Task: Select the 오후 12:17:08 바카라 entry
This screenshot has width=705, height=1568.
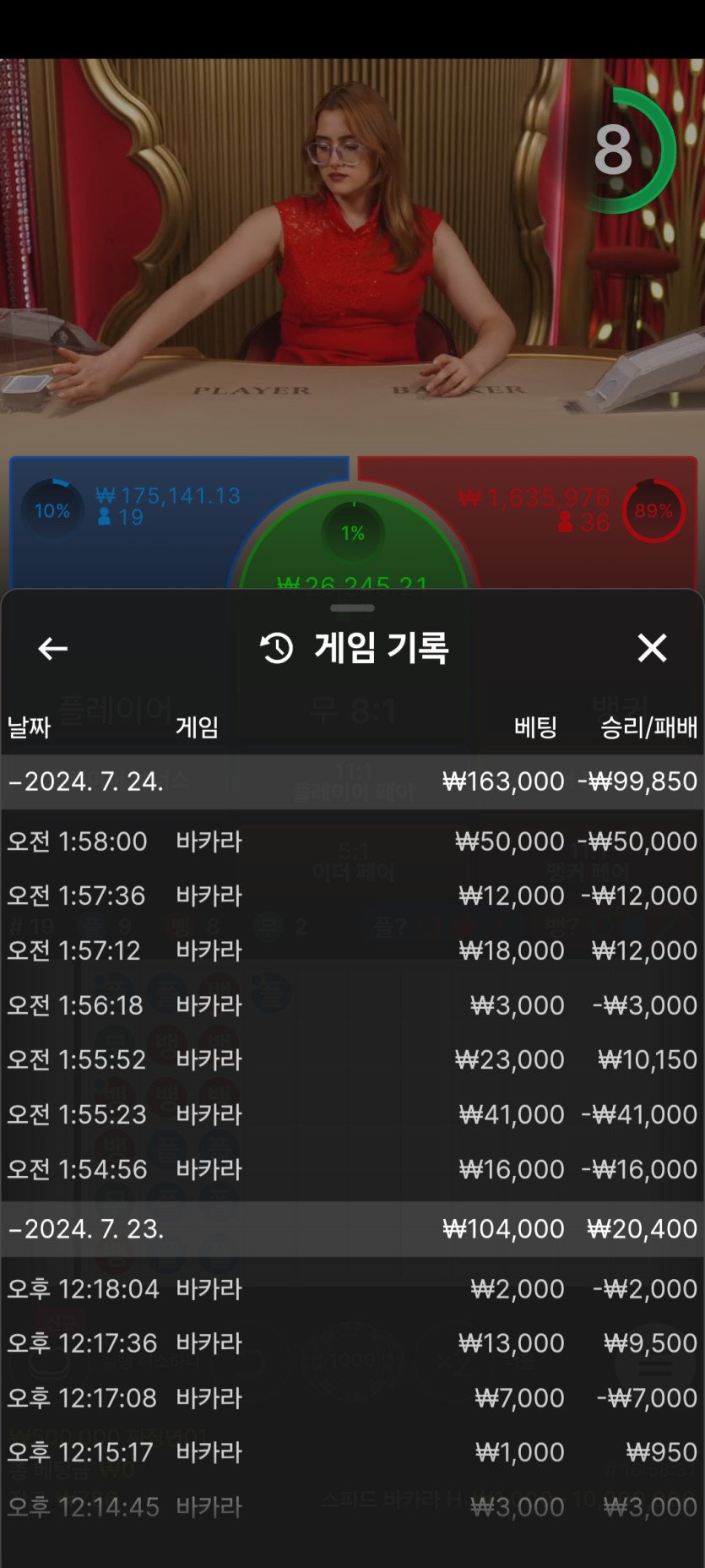Action: [352, 1398]
